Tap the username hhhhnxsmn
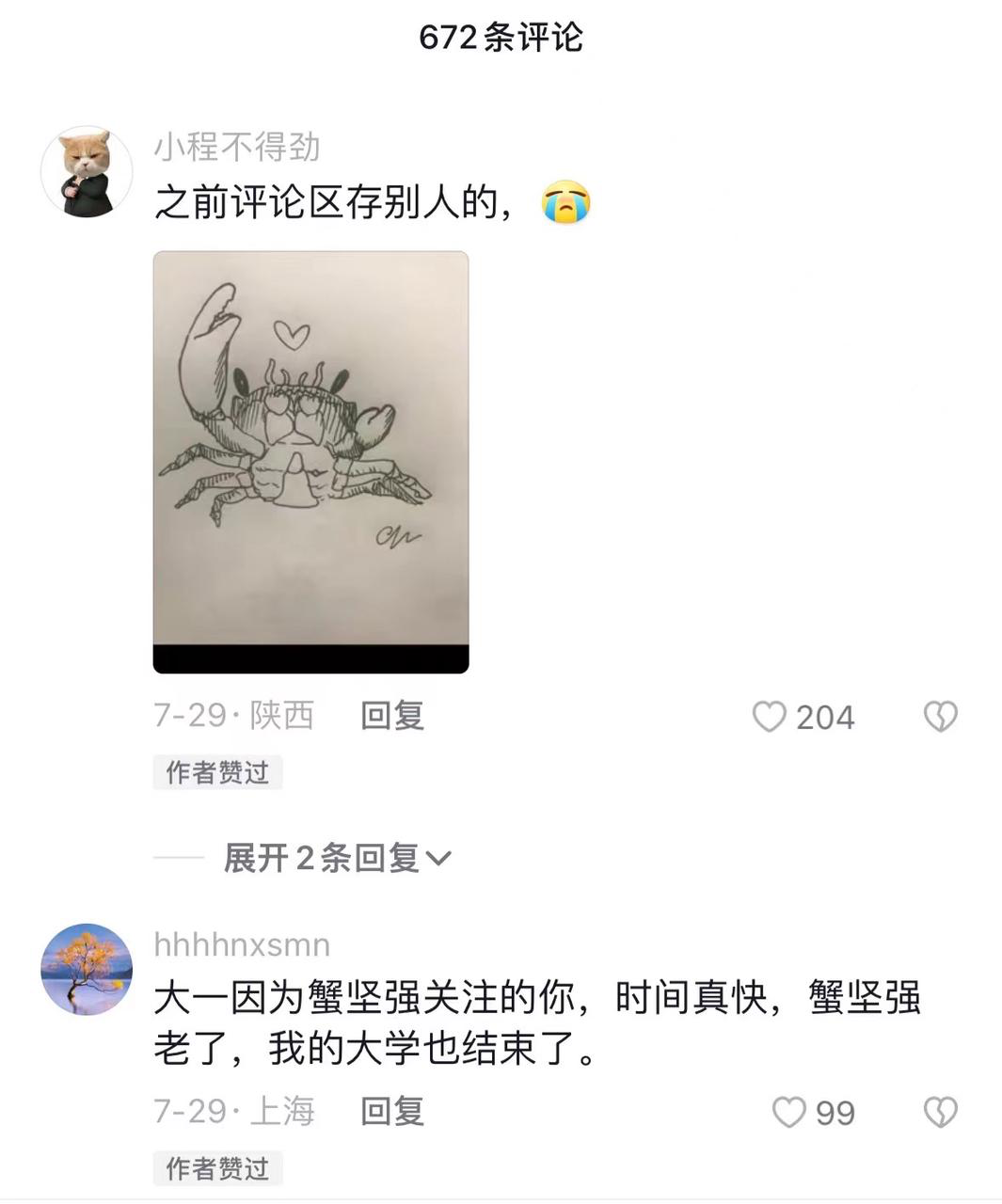The width and height of the screenshot is (1002, 1204). [x=242, y=944]
